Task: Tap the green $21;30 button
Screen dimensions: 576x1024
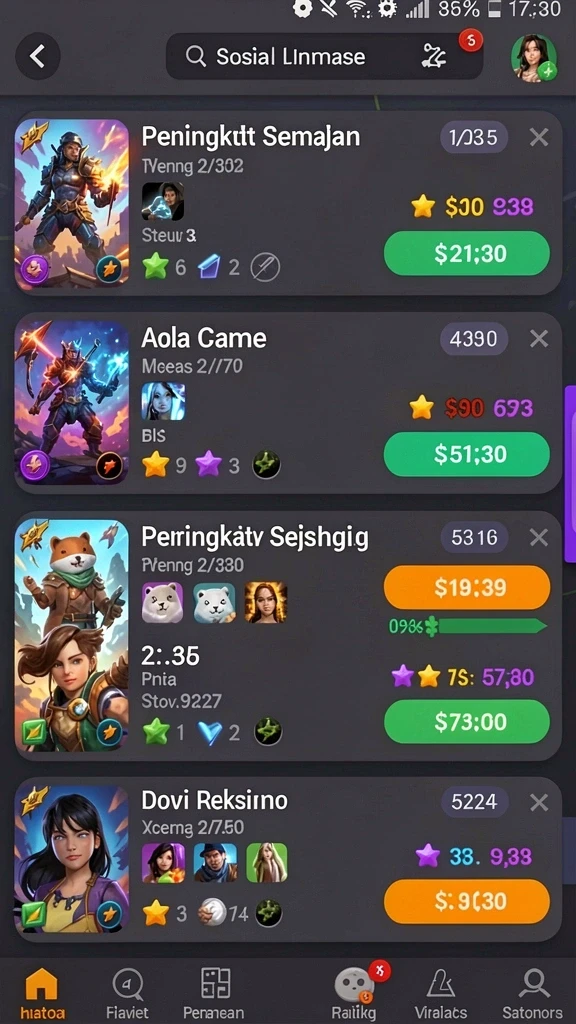Action: click(x=467, y=253)
